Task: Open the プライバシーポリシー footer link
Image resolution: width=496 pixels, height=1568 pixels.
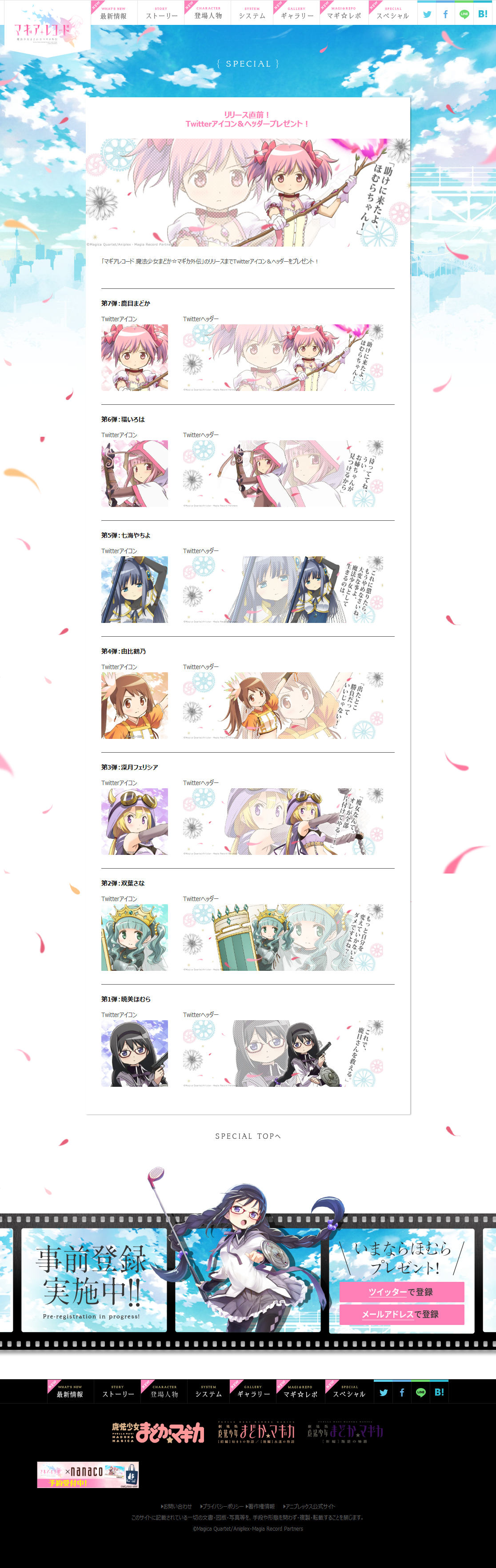Action: click(222, 1507)
